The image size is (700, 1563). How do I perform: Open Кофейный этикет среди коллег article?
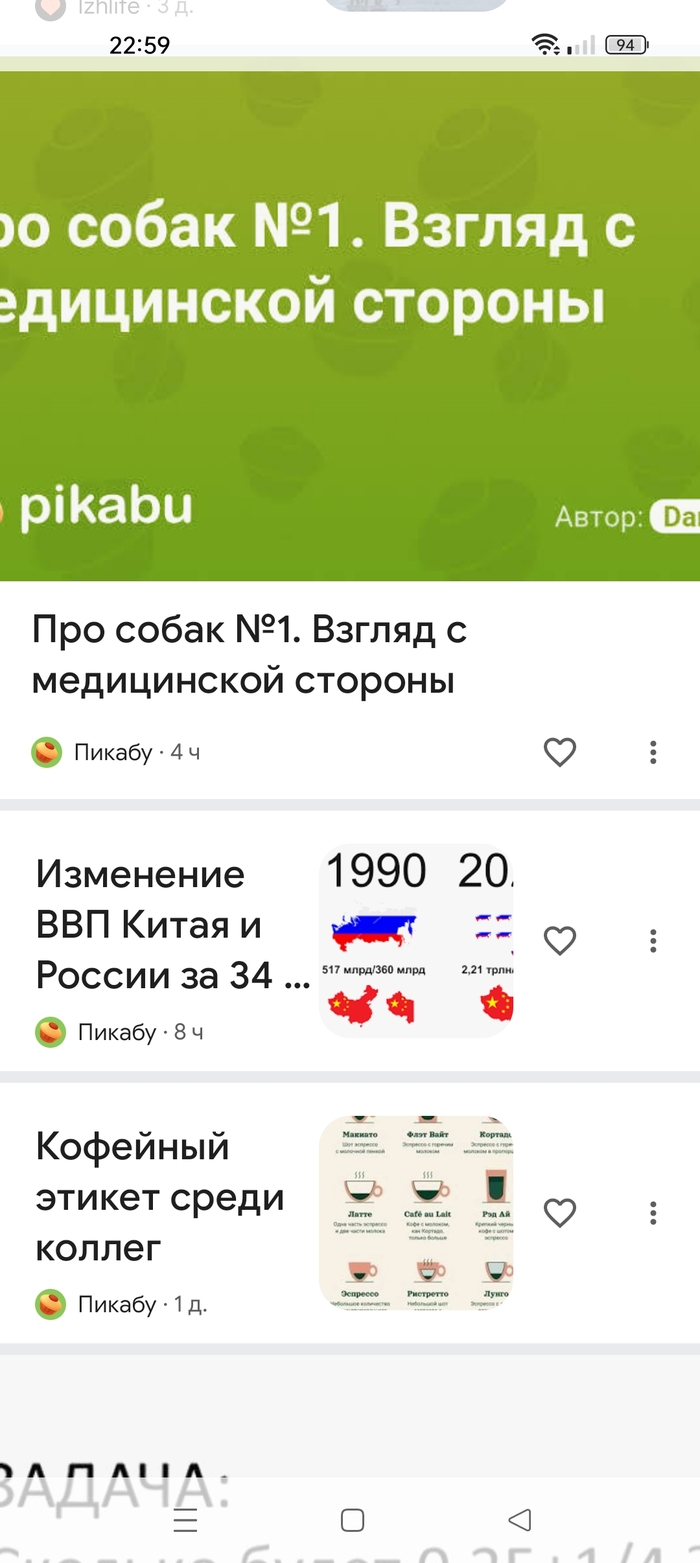click(x=160, y=1197)
